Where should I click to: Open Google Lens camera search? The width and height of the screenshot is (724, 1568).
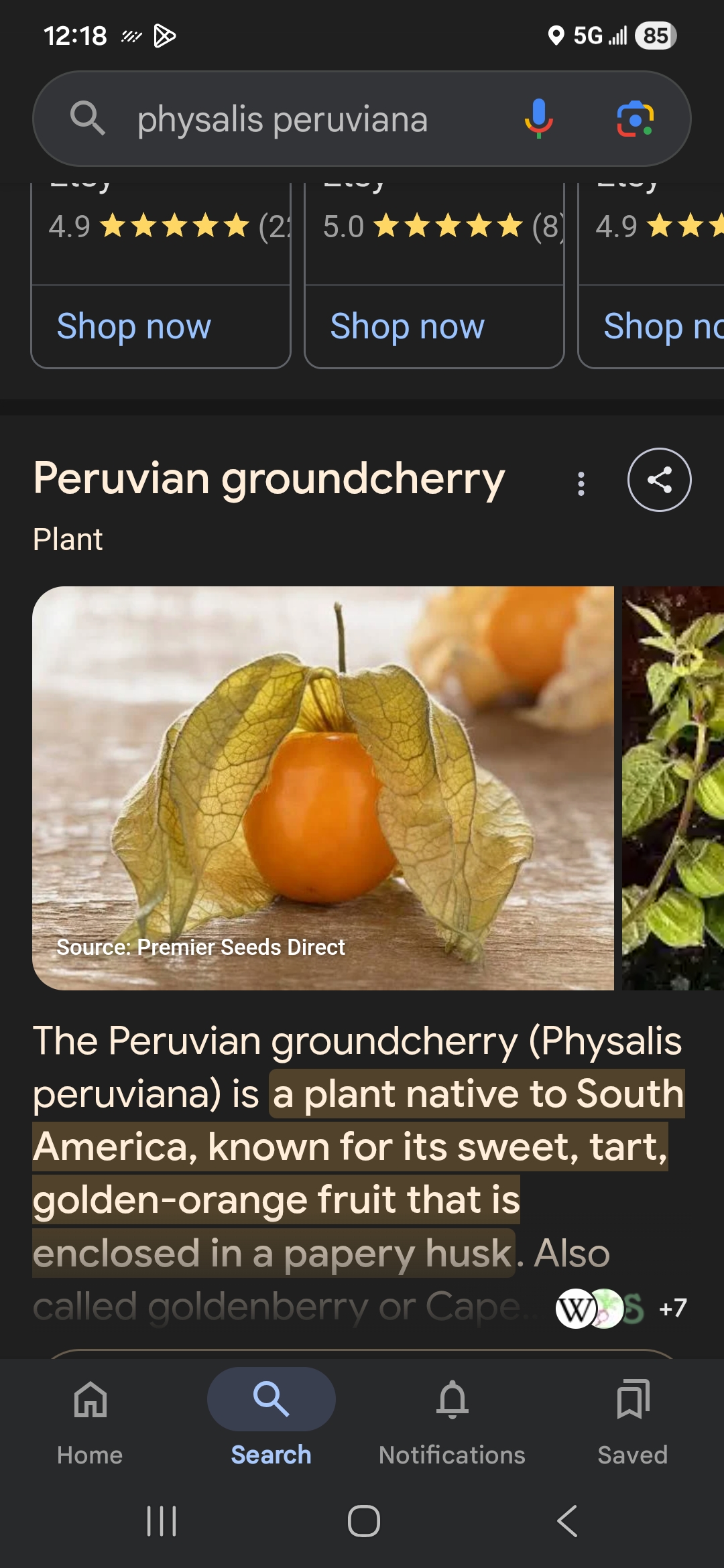click(x=634, y=119)
